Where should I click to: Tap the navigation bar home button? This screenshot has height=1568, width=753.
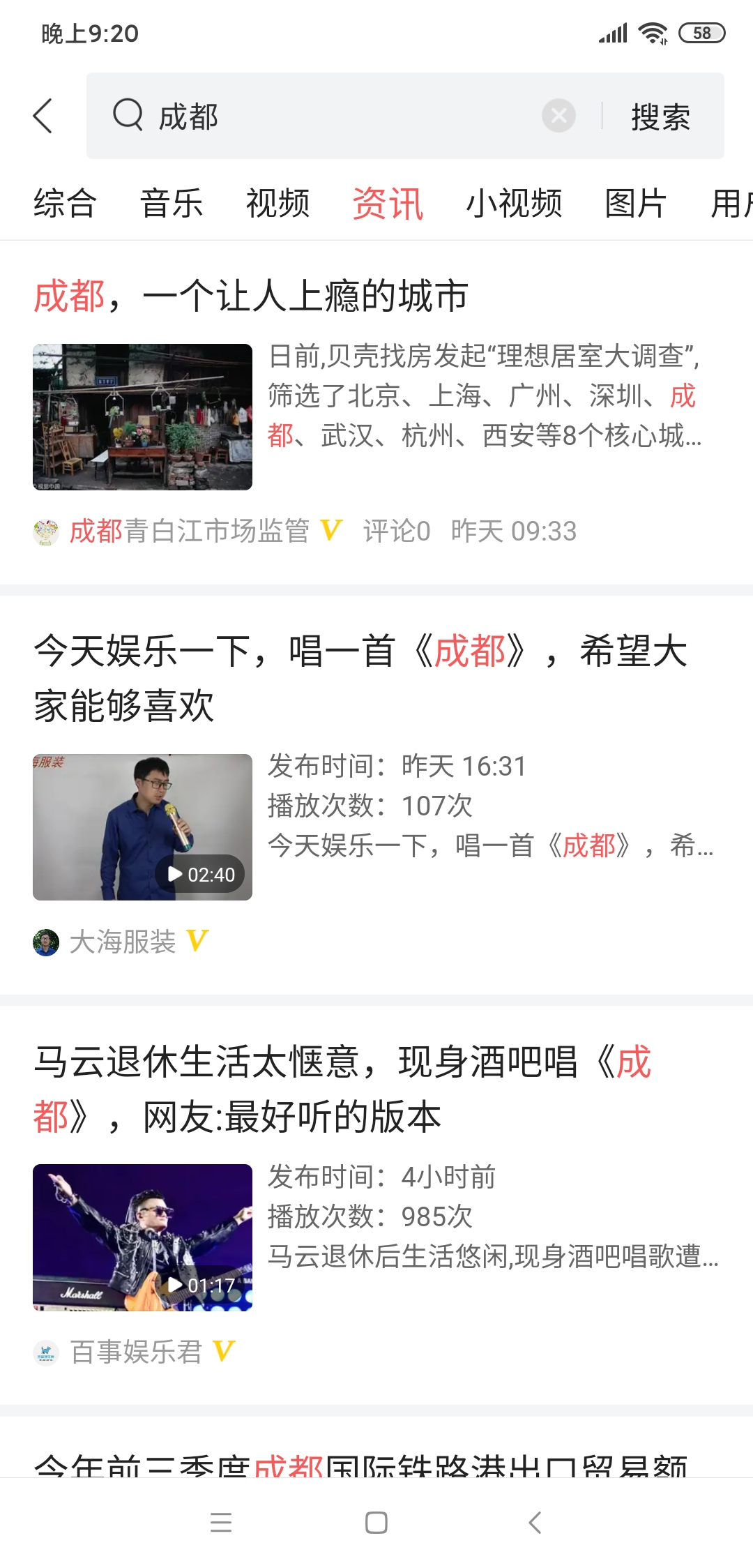coord(376,1525)
